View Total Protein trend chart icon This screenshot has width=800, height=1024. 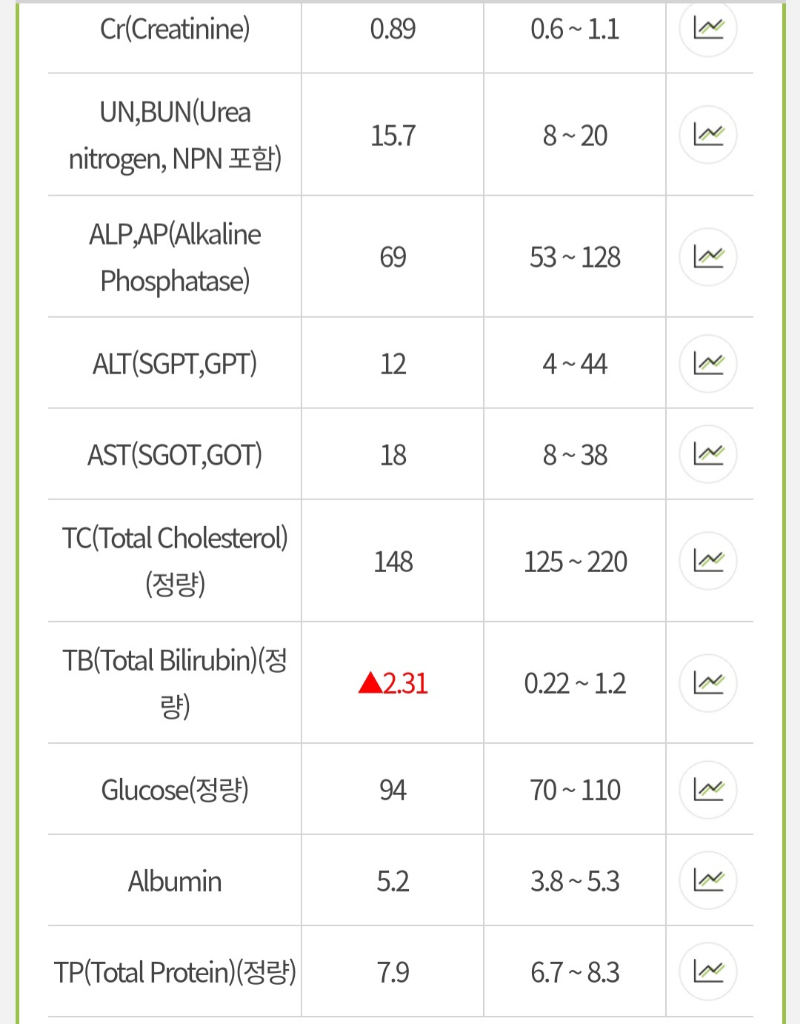click(x=708, y=972)
